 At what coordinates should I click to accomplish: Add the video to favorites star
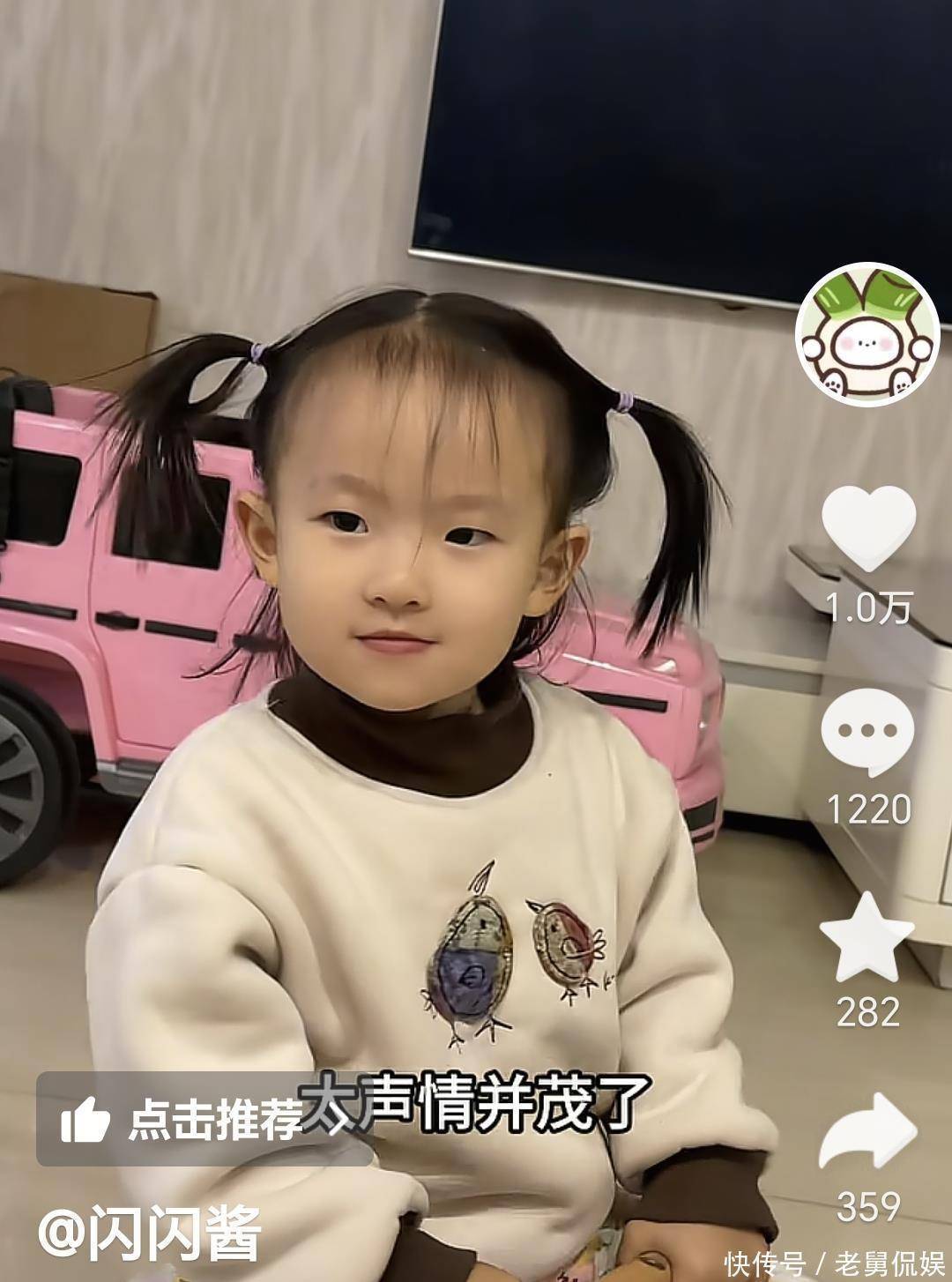pos(866,937)
